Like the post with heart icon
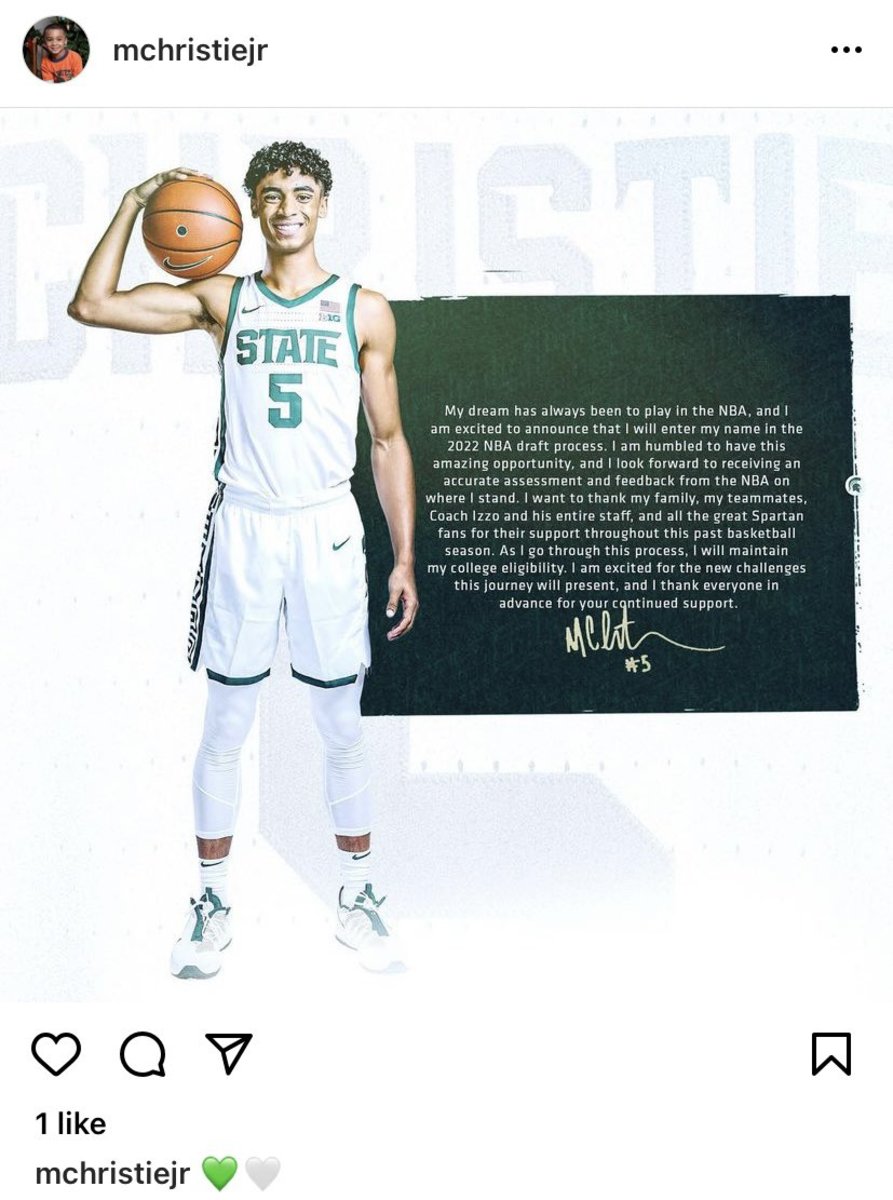 pyautogui.click(x=56, y=1054)
